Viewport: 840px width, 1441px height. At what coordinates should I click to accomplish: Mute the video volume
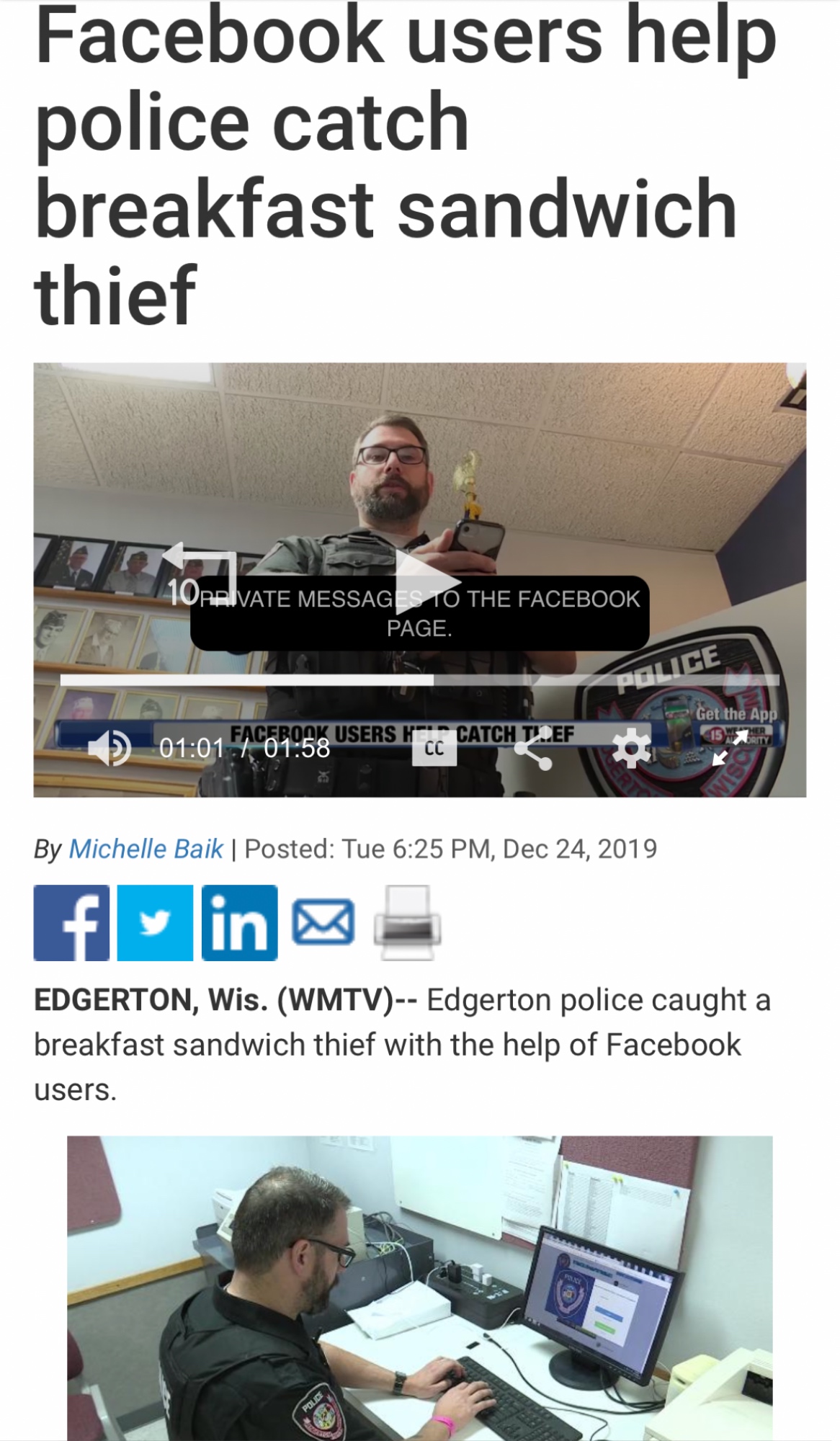coord(109,749)
